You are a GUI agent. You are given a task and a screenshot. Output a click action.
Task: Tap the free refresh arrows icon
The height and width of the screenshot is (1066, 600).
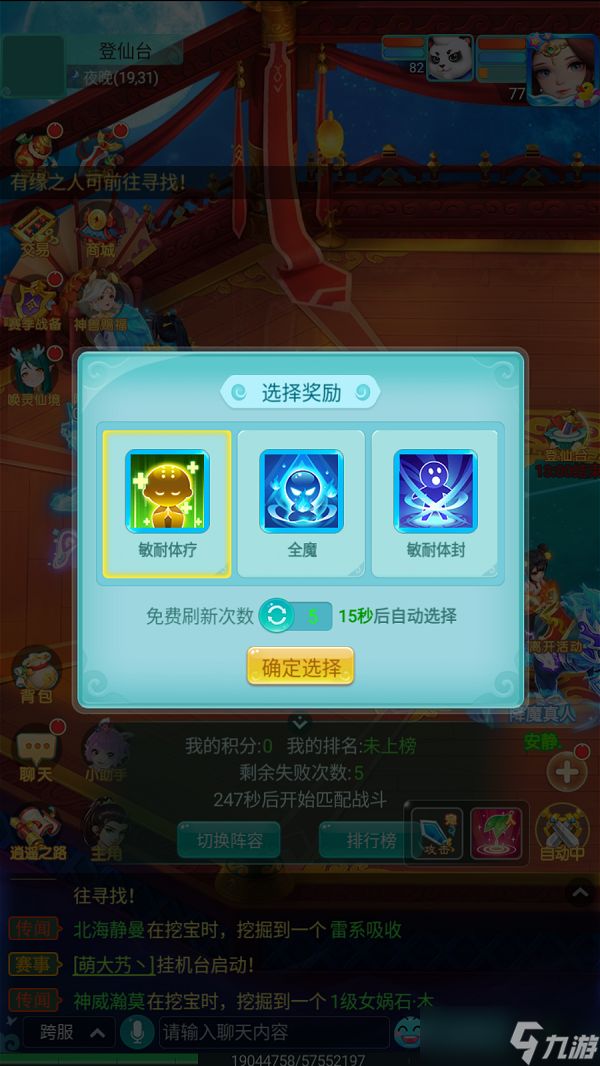click(x=277, y=616)
